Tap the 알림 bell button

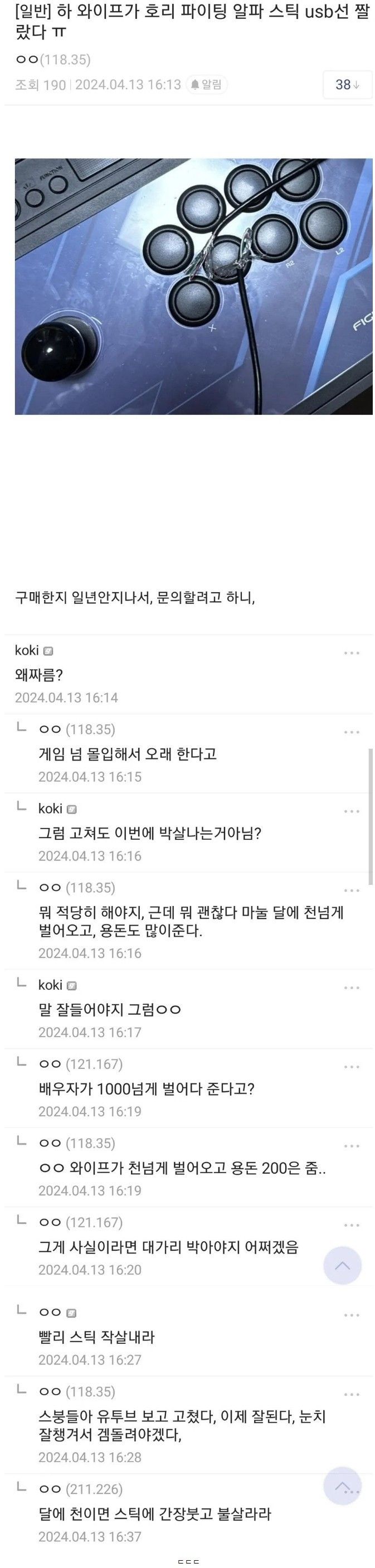206,85
